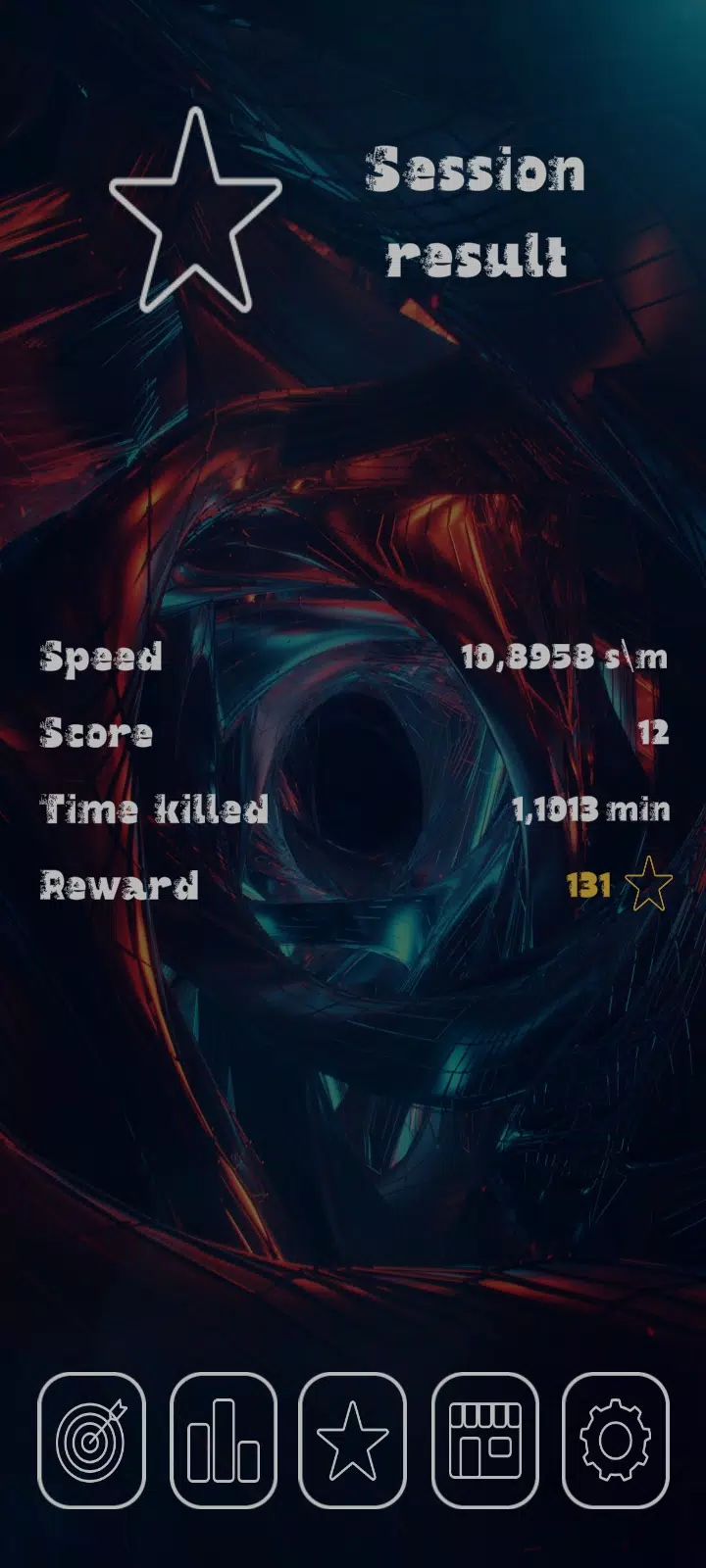The image size is (706, 1568).
Task: Open the target training tab
Action: [x=91, y=1440]
